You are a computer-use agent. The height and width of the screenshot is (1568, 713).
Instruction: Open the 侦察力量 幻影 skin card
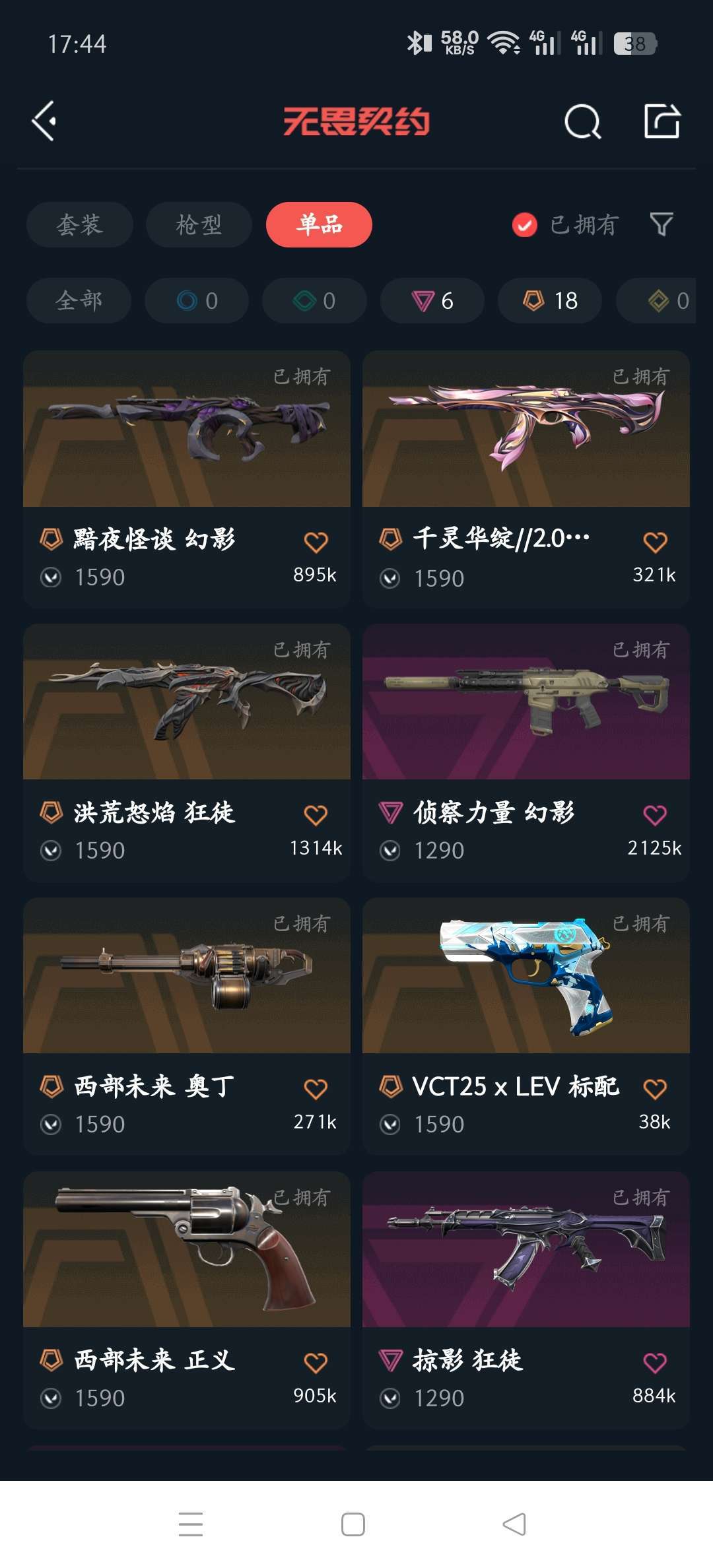pos(526,702)
